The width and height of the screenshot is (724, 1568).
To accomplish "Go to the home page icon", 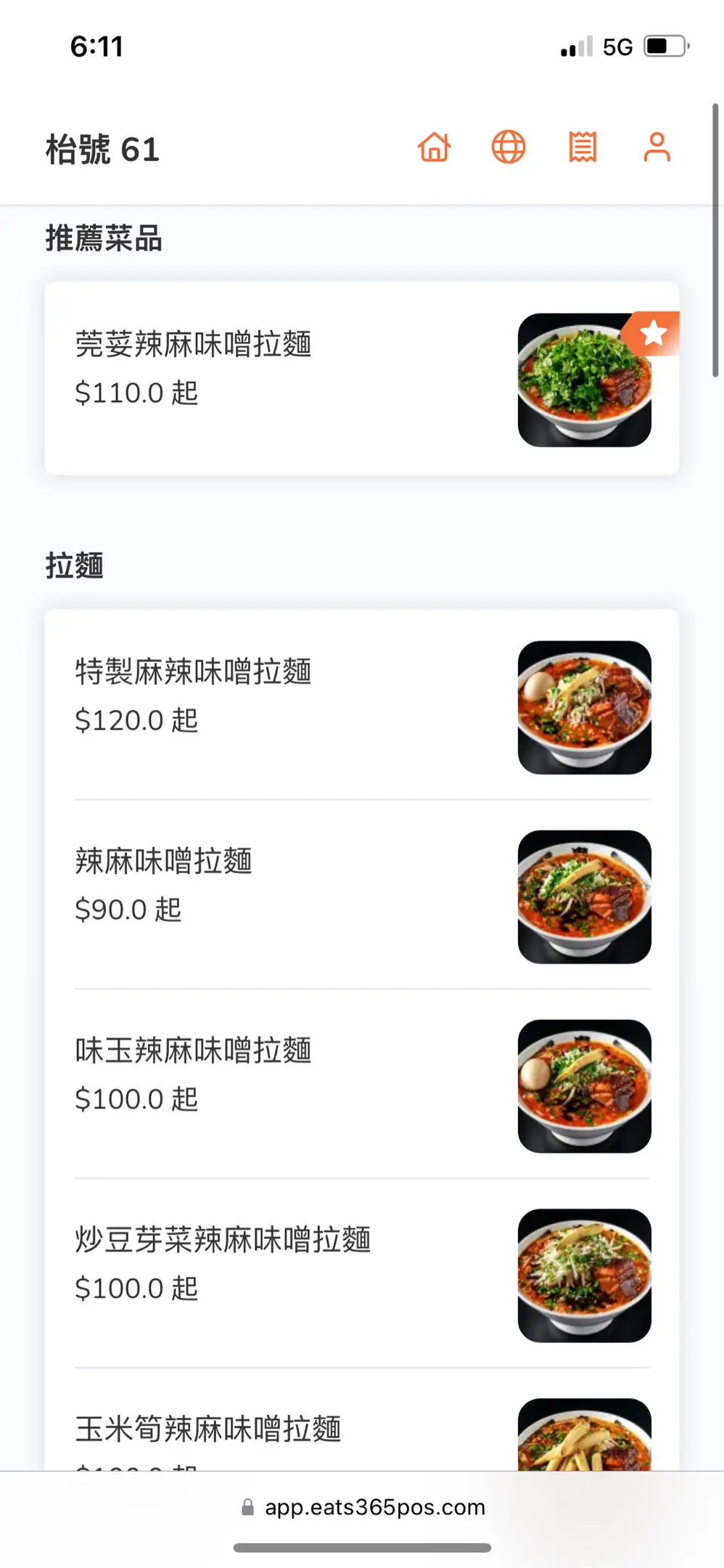I will 435,147.
